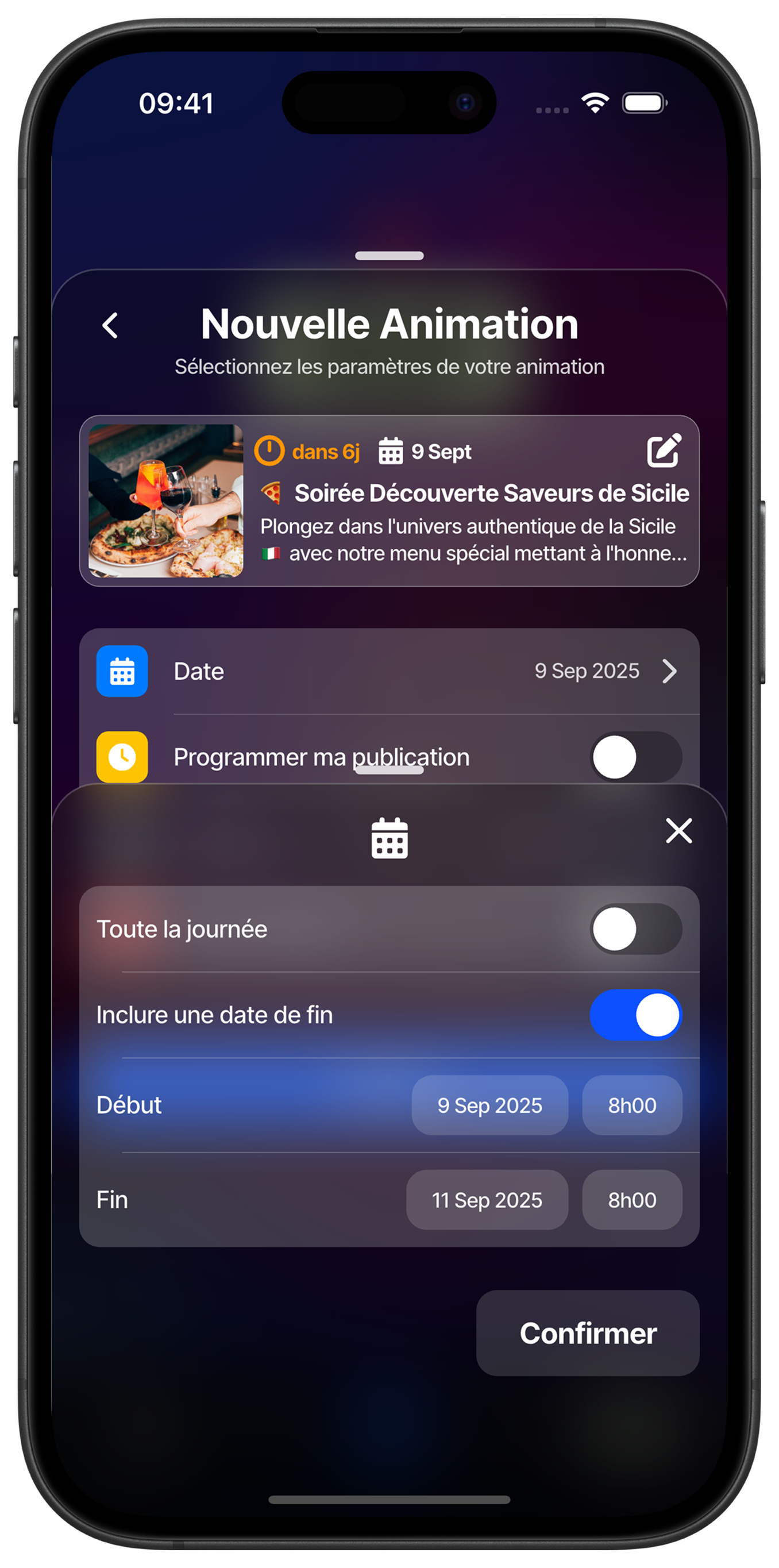The image size is (779, 1568).
Task: Change the Début date 9 Sep 2025
Action: pos(489,1105)
